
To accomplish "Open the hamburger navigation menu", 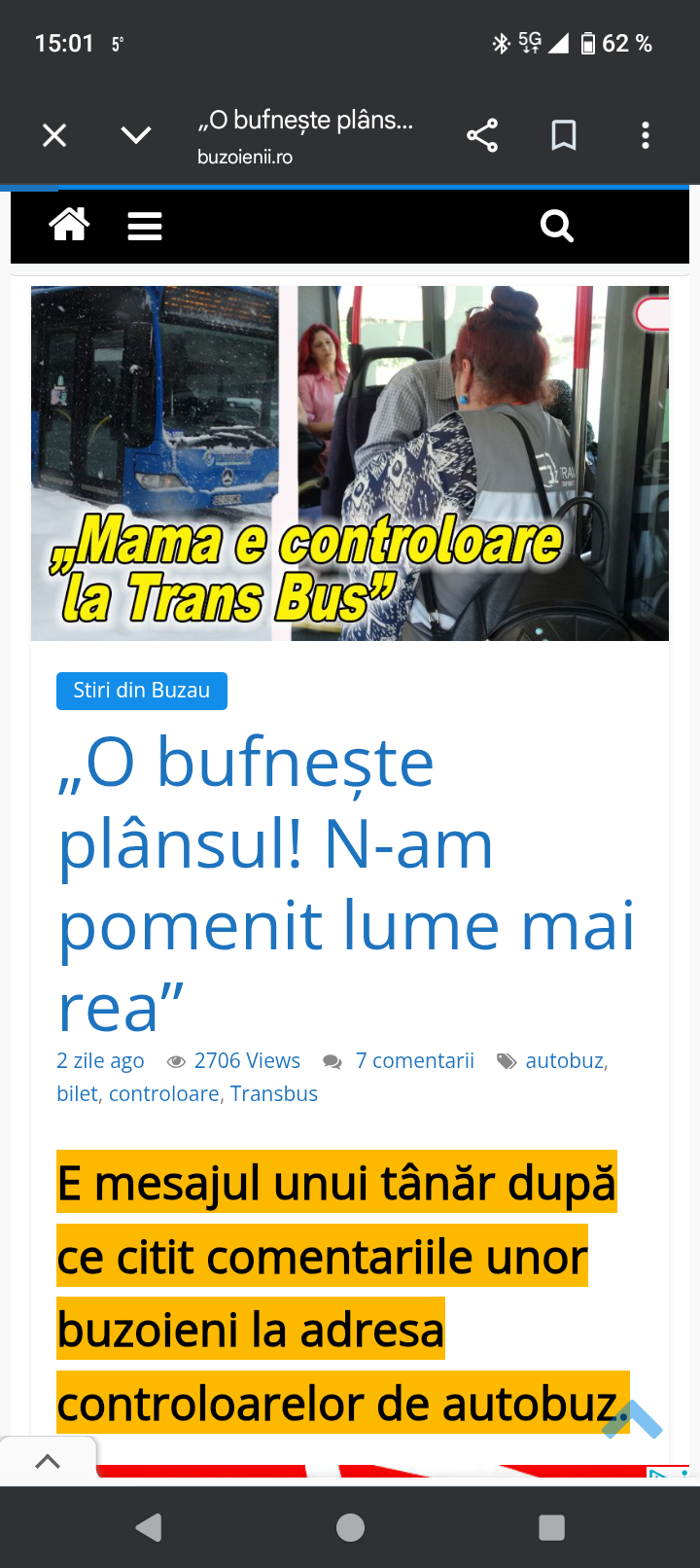I will pyautogui.click(x=144, y=226).
